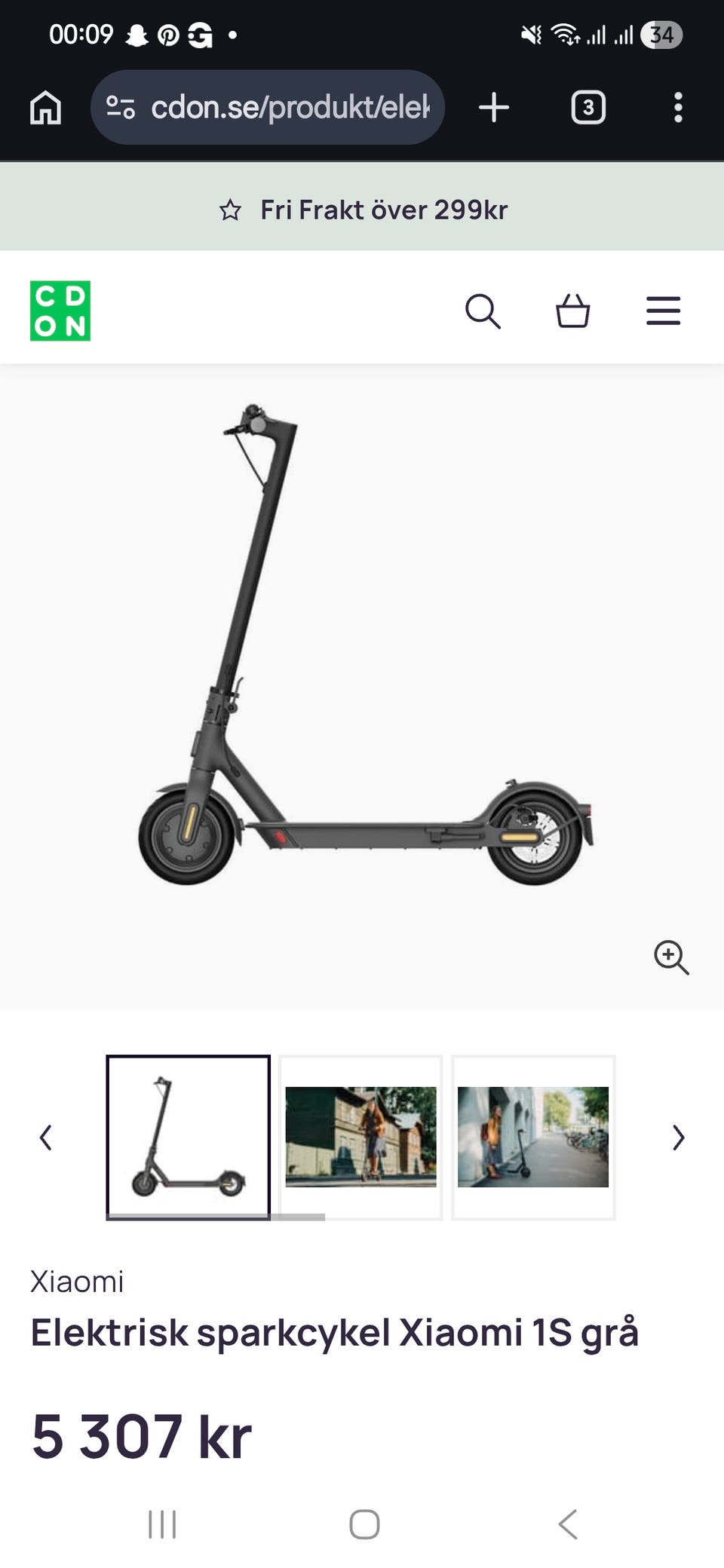Show next product thumbnails

(678, 1137)
